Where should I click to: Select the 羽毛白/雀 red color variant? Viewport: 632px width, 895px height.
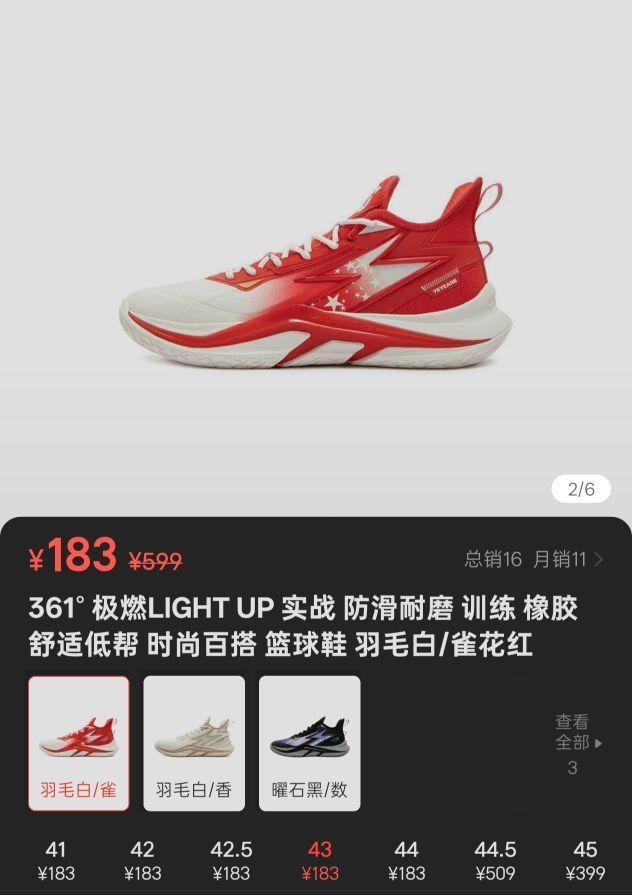(x=79, y=742)
